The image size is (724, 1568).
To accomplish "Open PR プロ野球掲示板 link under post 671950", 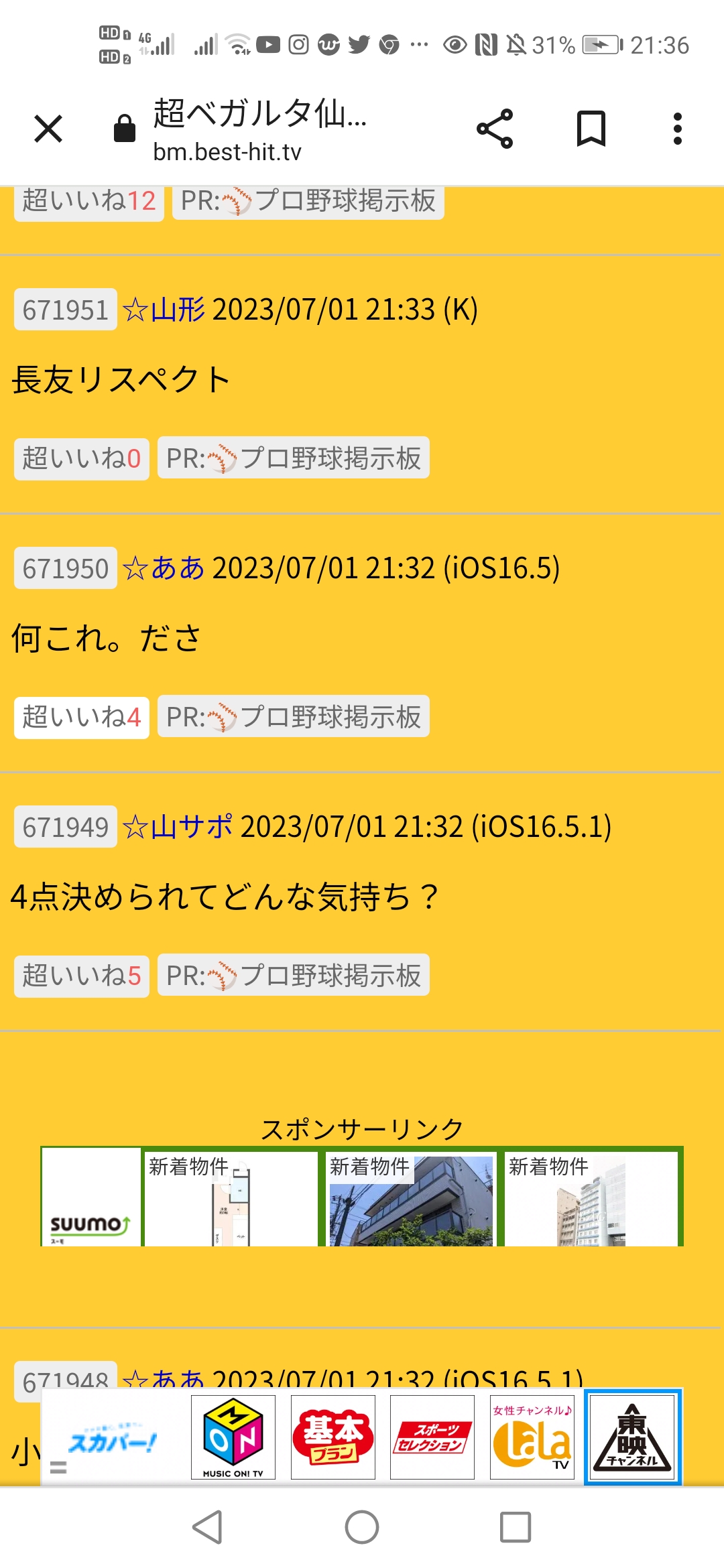I will tap(294, 718).
